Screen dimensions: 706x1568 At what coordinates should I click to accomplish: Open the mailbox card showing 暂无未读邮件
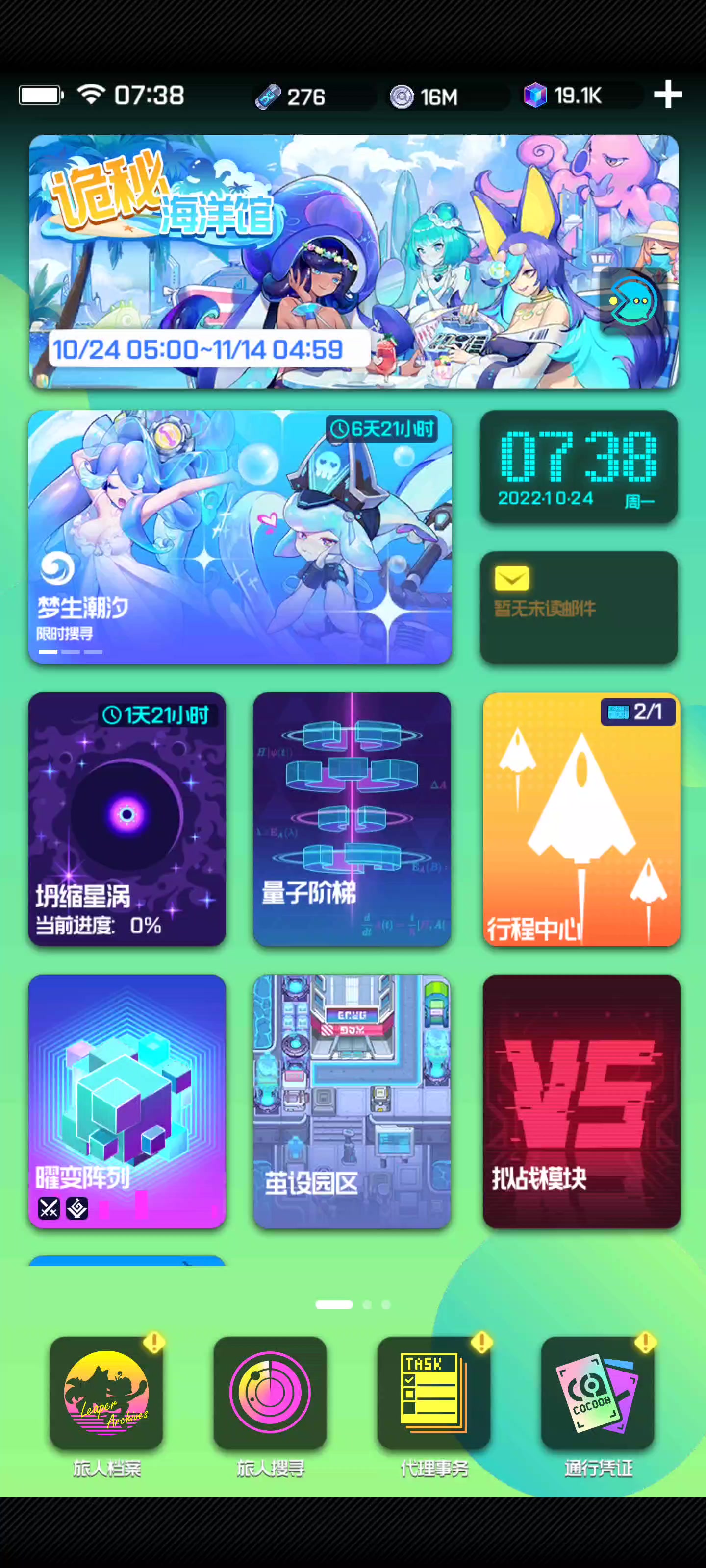tap(579, 608)
